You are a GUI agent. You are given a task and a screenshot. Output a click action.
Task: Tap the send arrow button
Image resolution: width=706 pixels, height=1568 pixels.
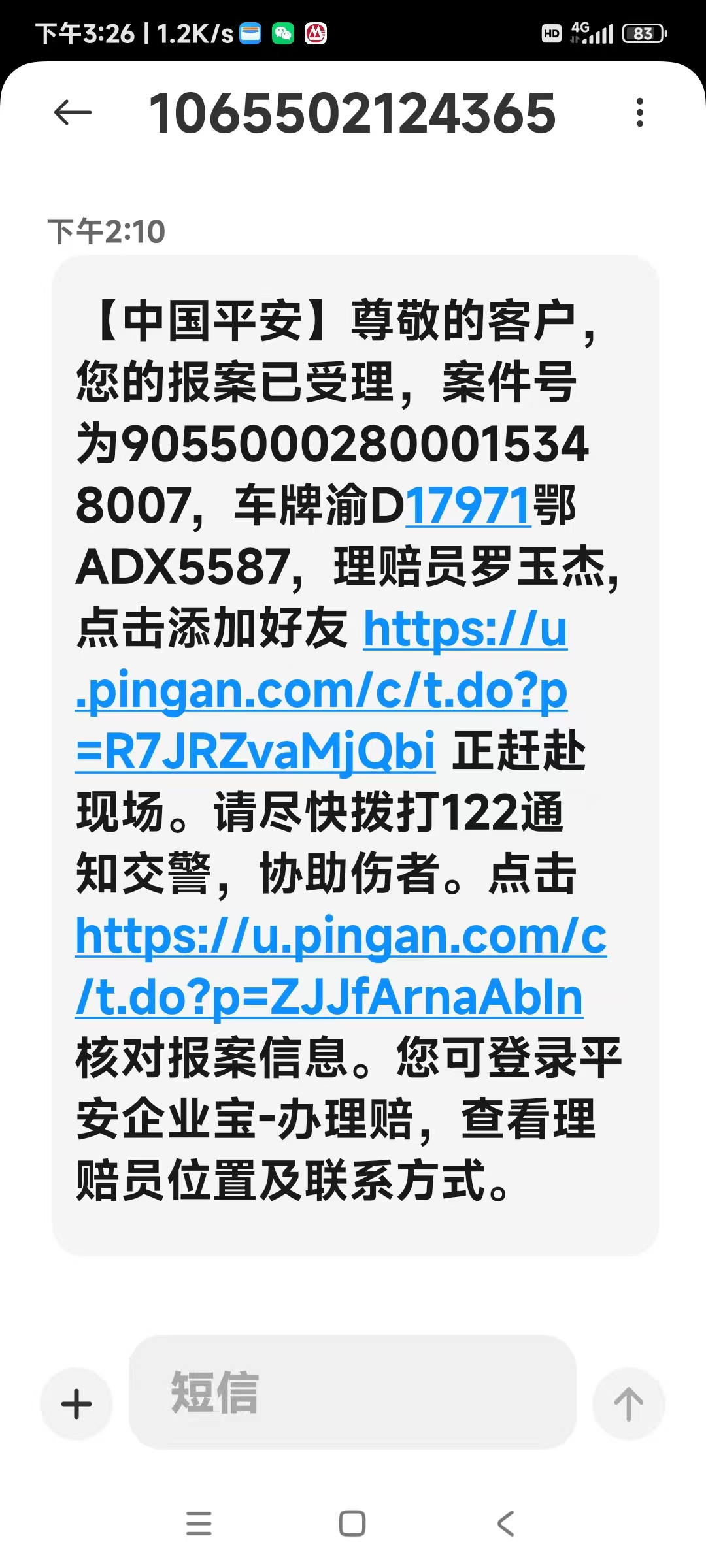[x=628, y=1404]
